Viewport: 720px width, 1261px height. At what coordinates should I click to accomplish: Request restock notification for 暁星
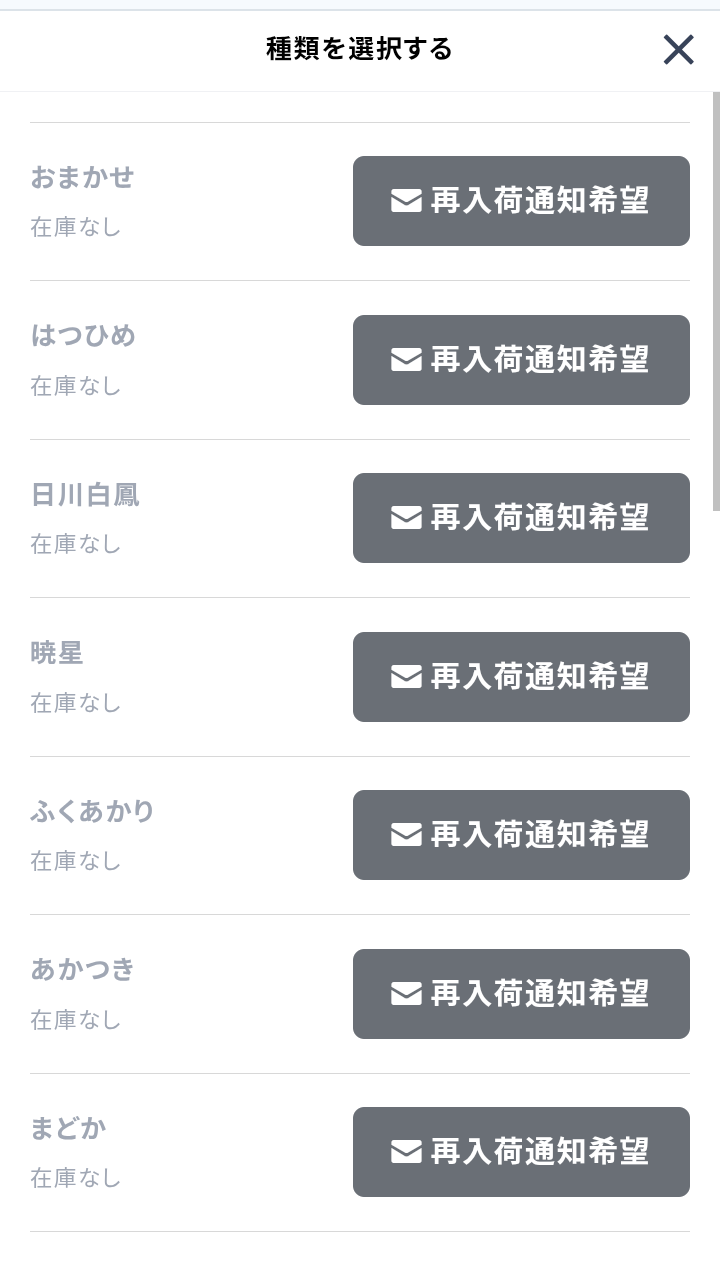coord(520,677)
